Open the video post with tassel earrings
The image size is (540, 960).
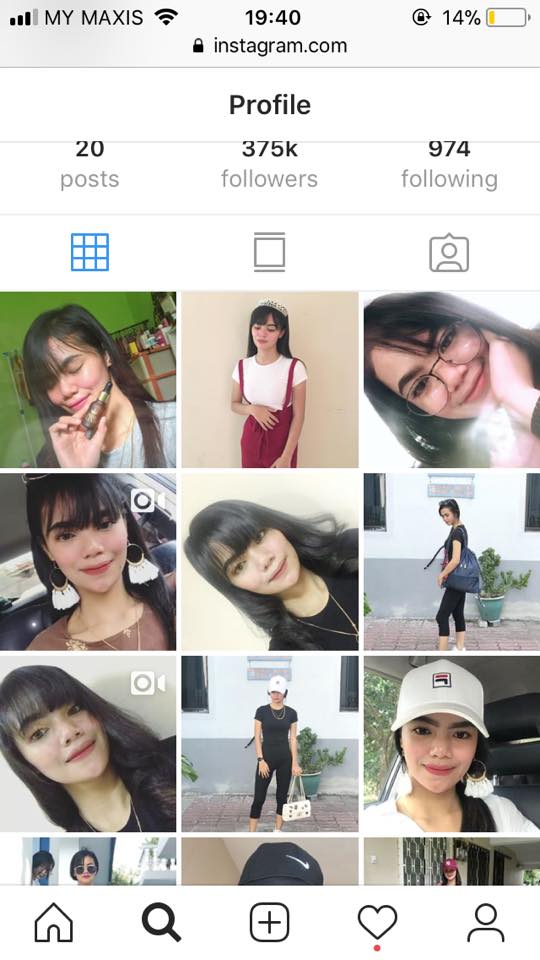click(88, 561)
